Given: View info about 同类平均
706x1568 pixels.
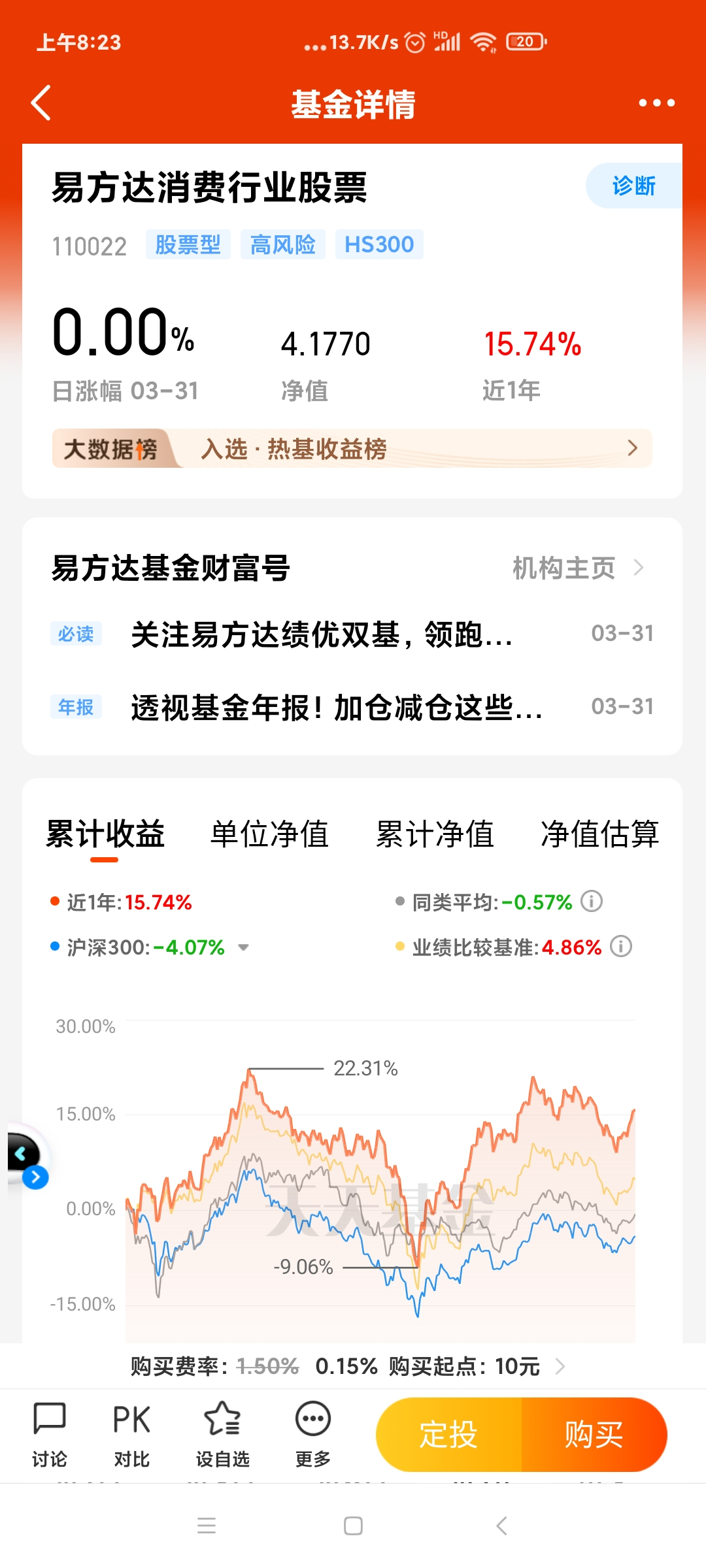Looking at the screenshot, I should [592, 902].
